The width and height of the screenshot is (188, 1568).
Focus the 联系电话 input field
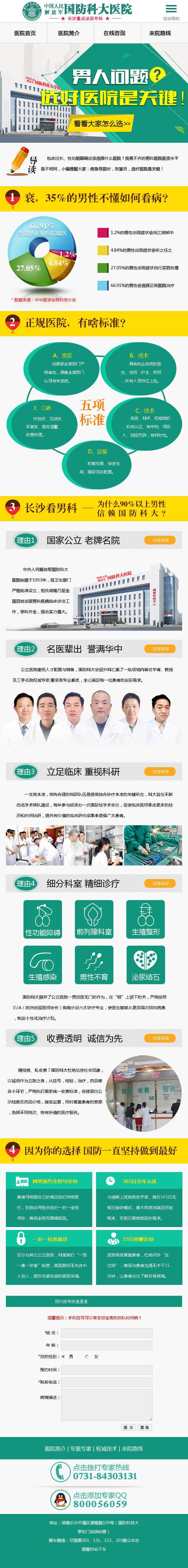click(106, 1382)
